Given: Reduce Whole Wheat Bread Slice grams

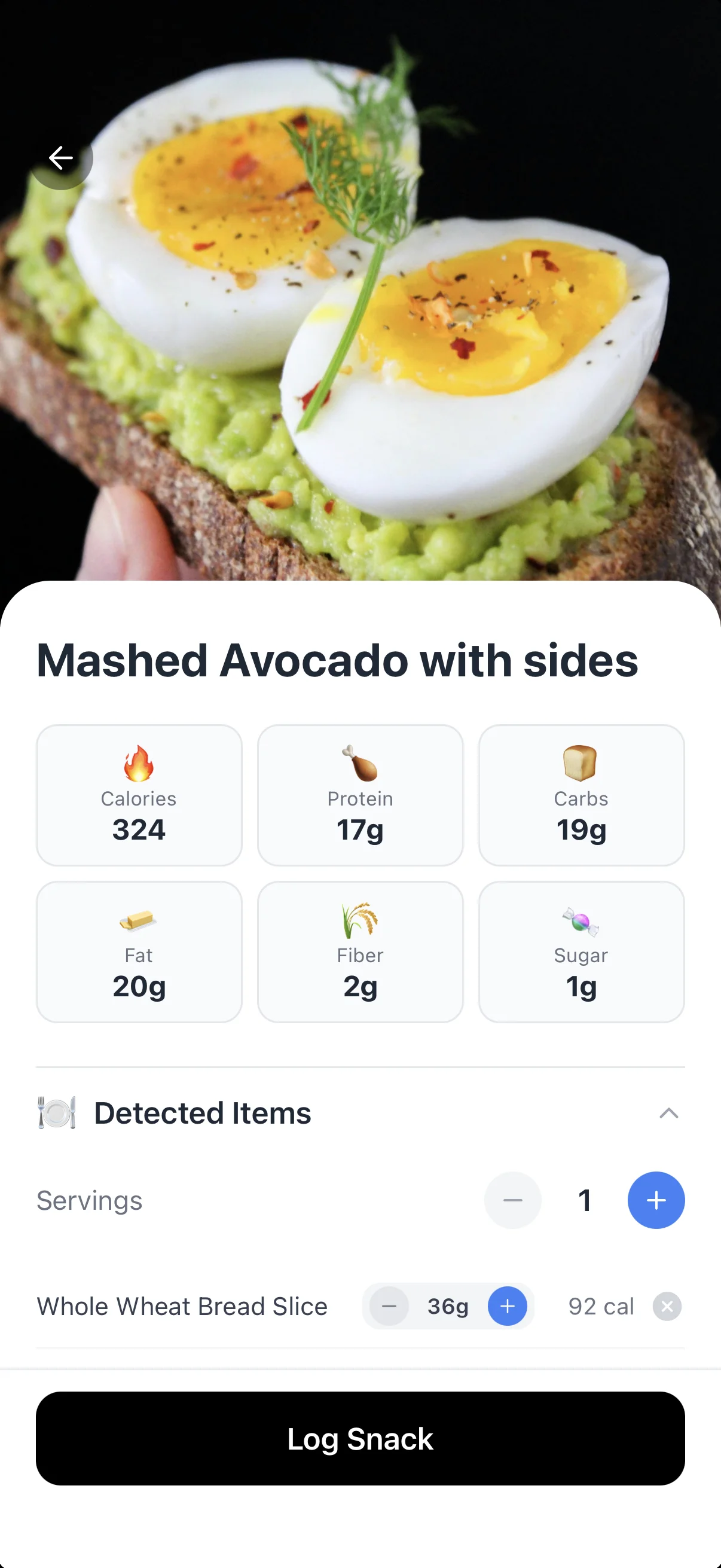Looking at the screenshot, I should pyautogui.click(x=389, y=1306).
